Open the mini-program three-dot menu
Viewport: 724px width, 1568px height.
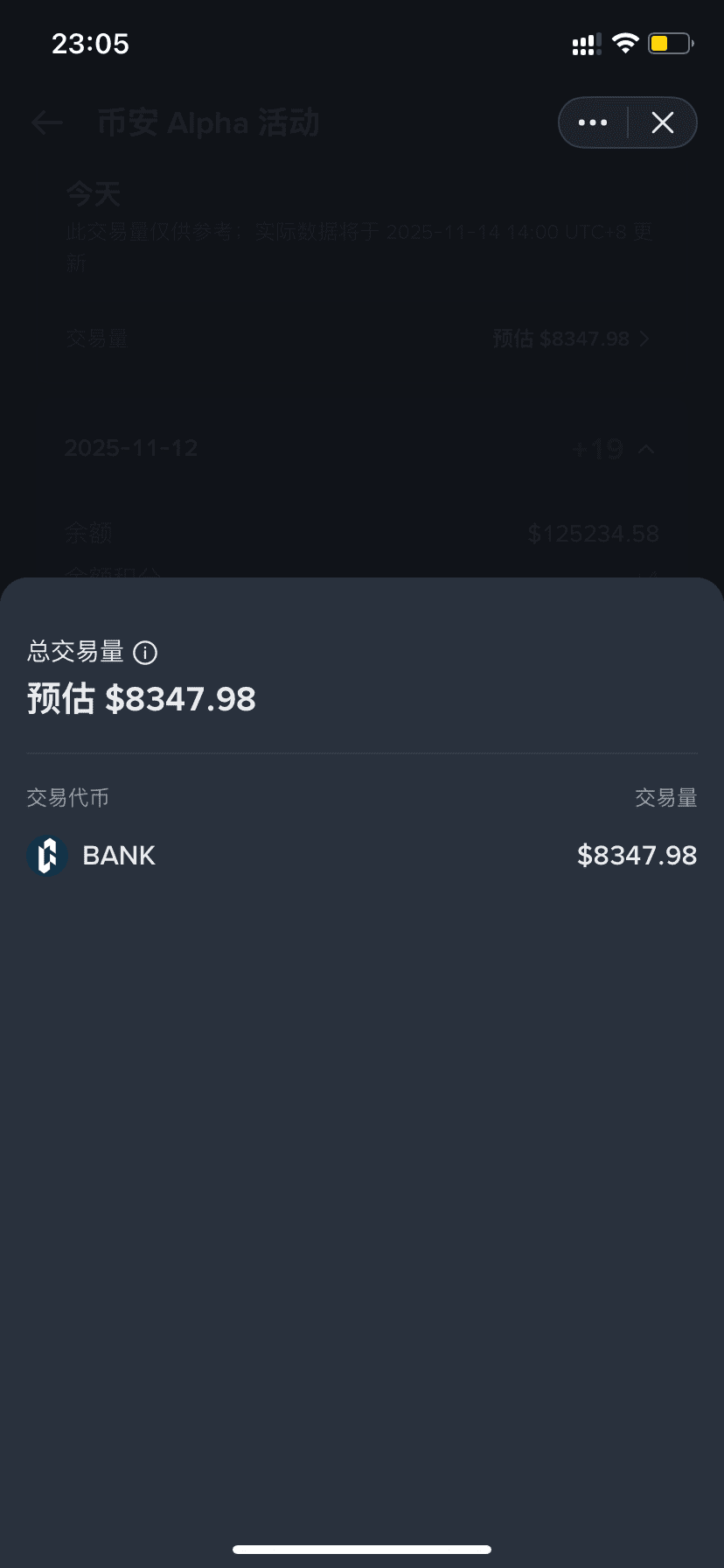pos(593,122)
